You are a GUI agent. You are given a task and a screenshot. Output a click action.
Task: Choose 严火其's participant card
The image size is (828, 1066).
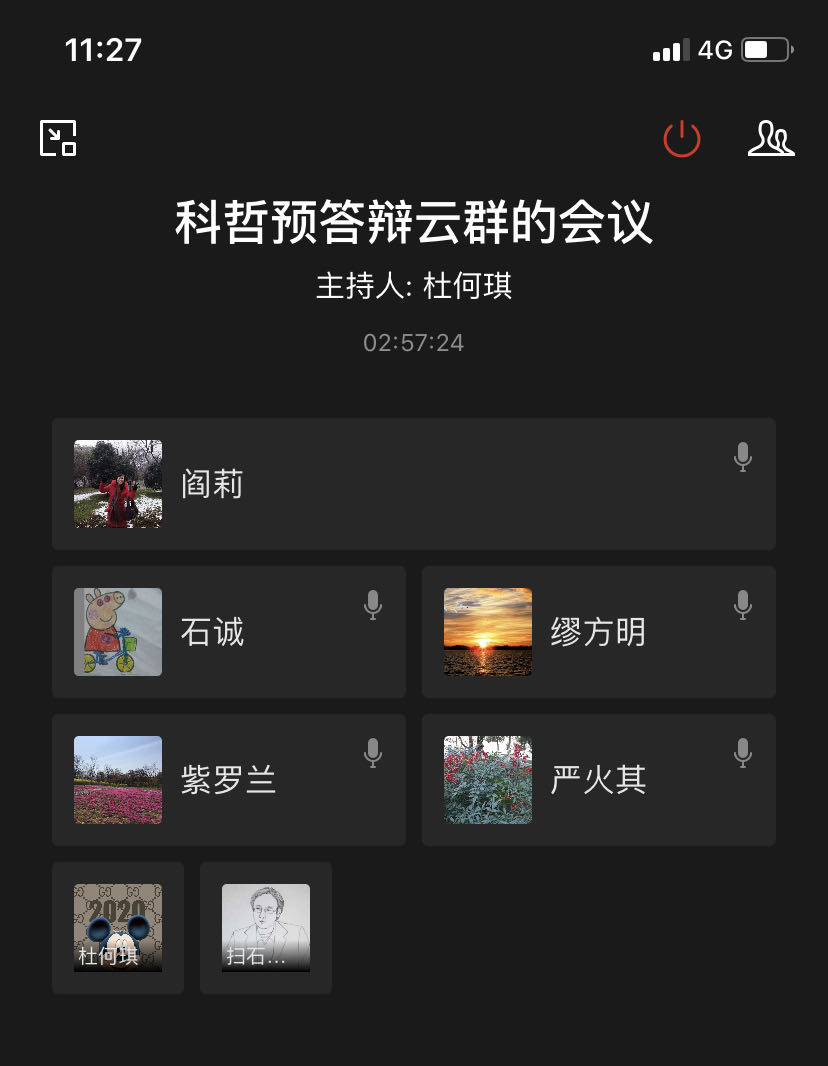tap(598, 780)
